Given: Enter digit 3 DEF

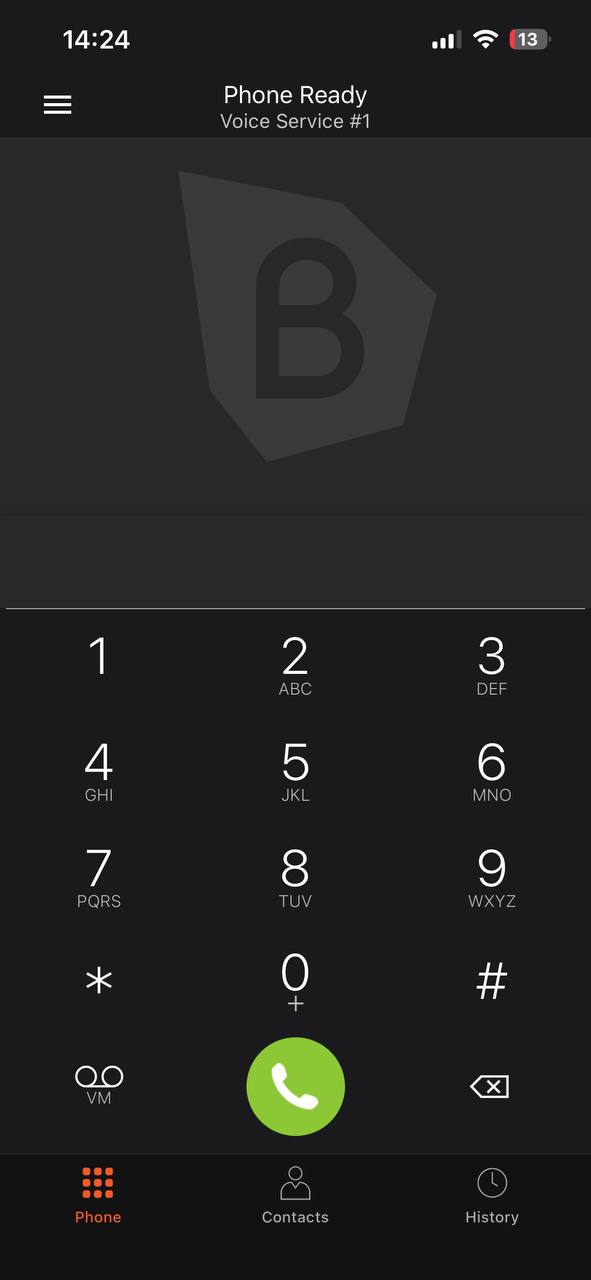Looking at the screenshot, I should (x=491, y=666).
